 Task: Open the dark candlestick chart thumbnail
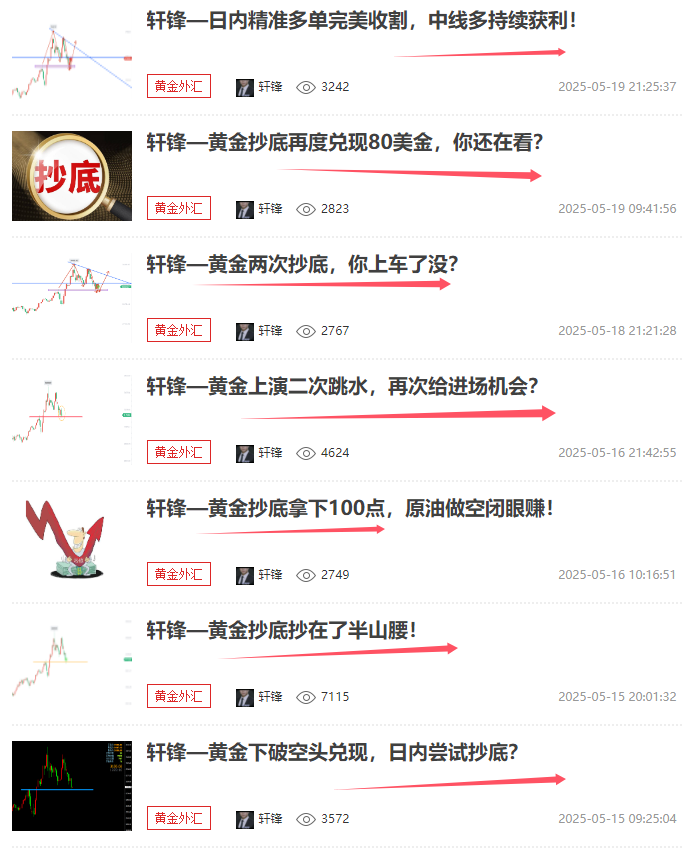tap(72, 785)
